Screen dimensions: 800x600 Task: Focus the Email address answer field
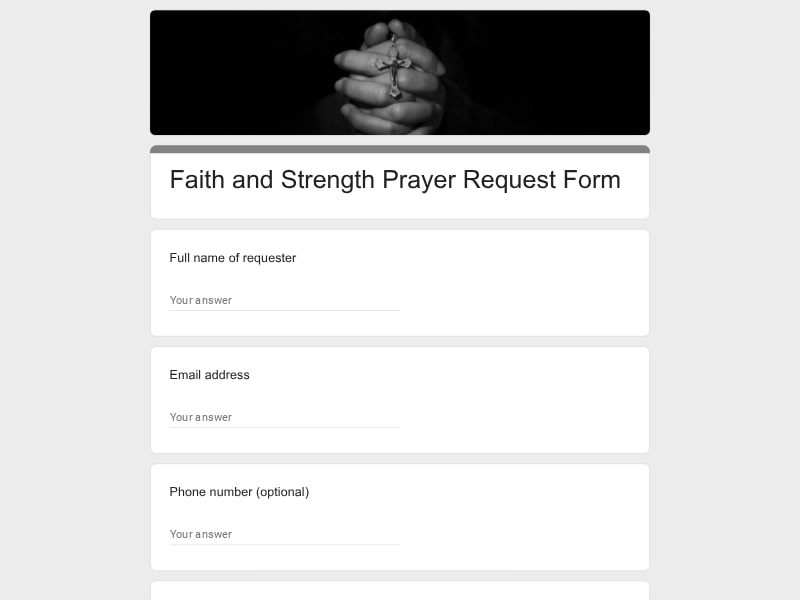[284, 417]
